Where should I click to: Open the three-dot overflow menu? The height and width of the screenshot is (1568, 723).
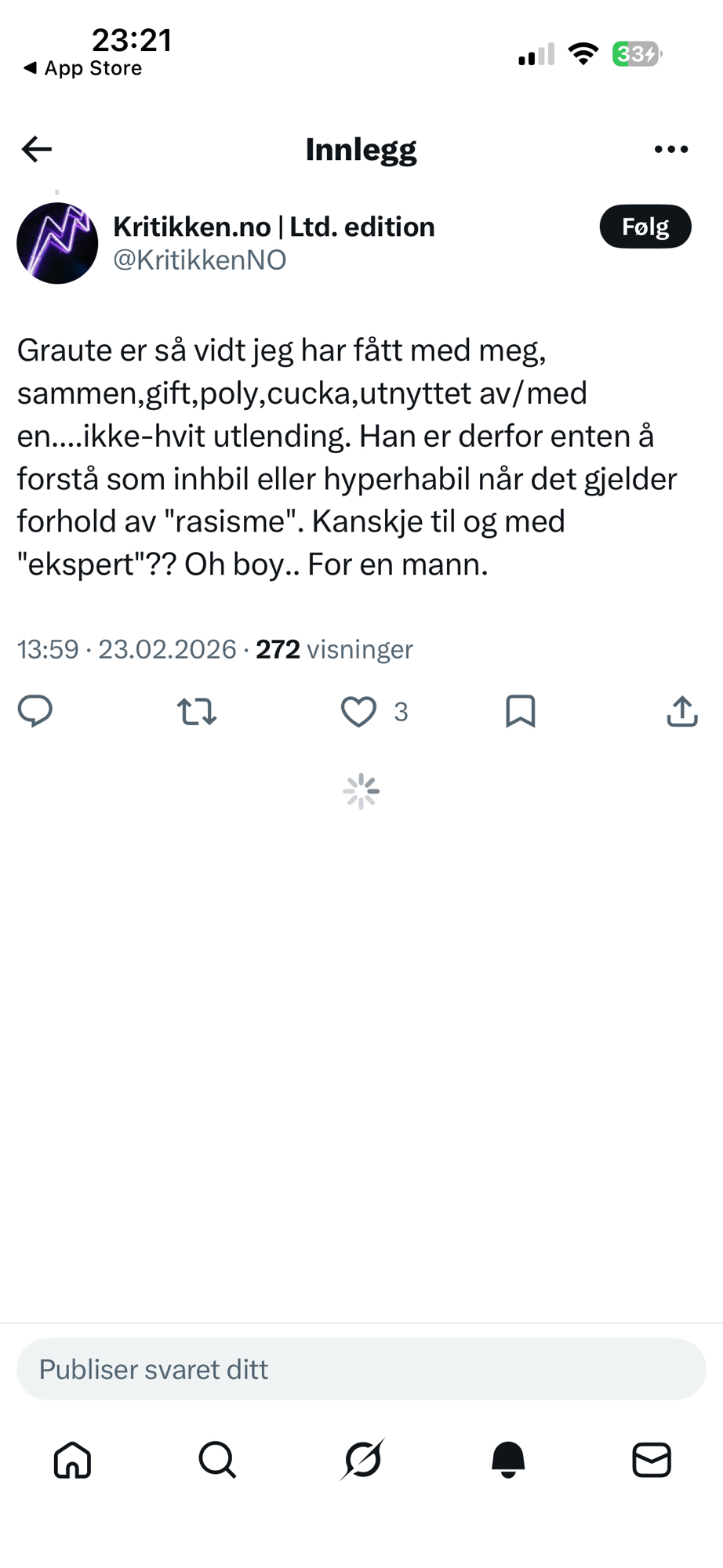pos(670,149)
